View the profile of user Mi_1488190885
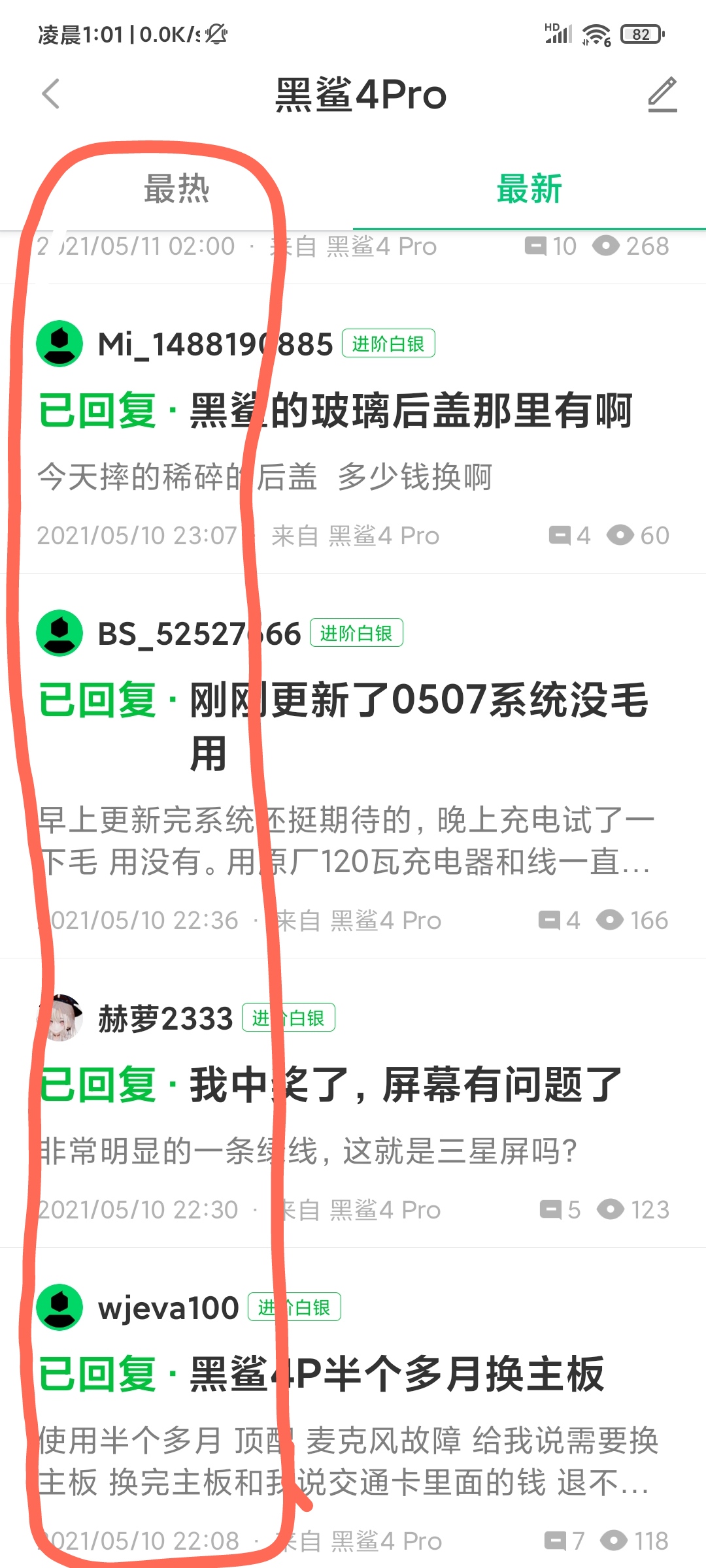The height and width of the screenshot is (1568, 706). point(215,344)
